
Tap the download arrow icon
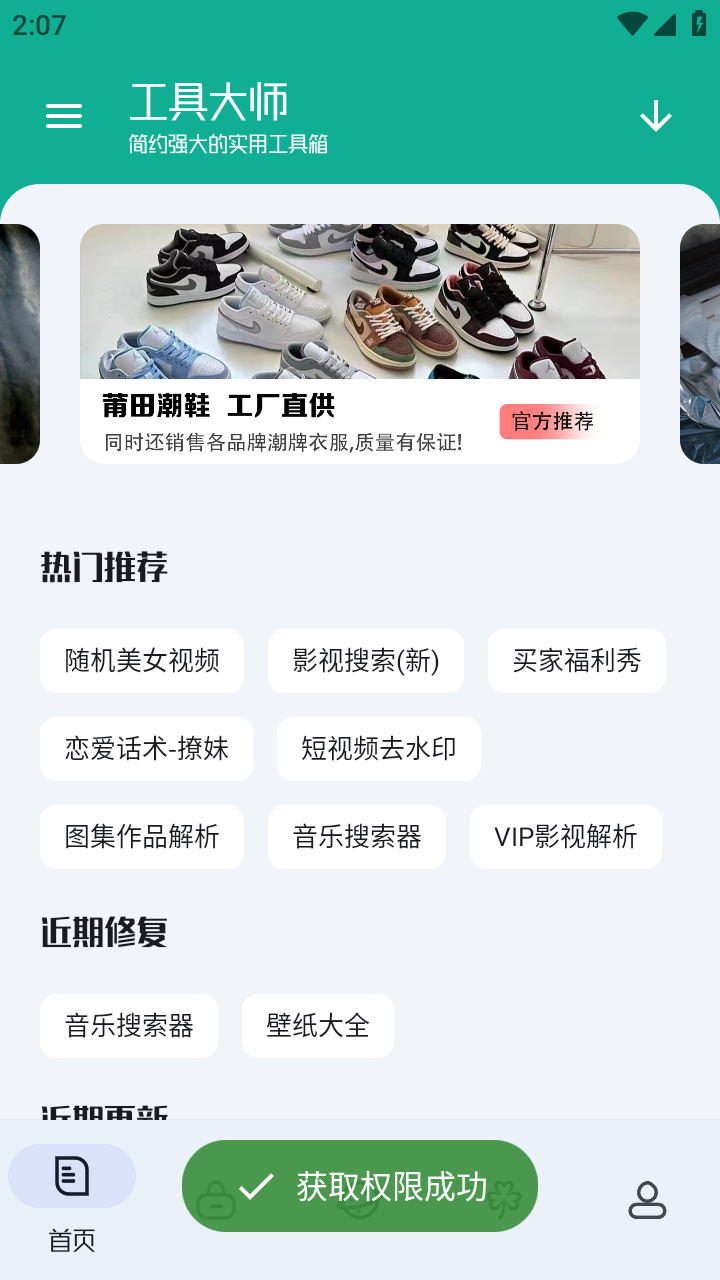tap(656, 116)
